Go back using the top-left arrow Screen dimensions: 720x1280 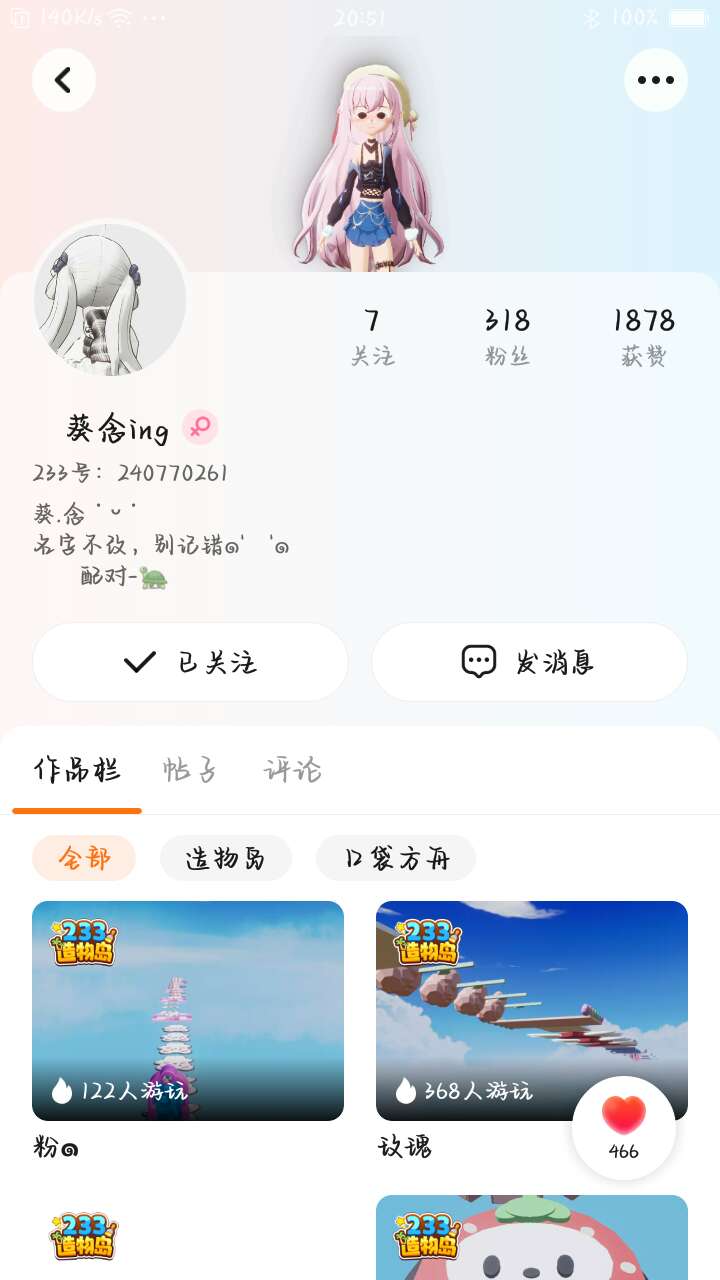point(64,80)
